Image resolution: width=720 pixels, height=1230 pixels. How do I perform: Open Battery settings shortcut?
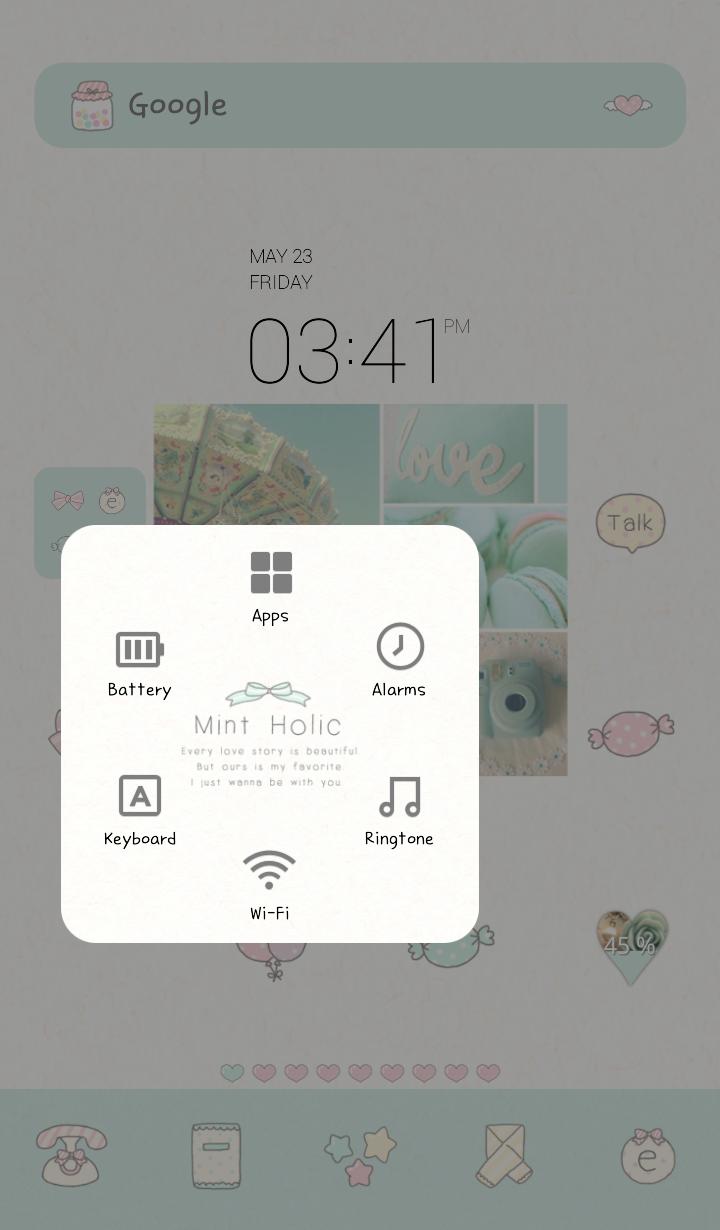pyautogui.click(x=139, y=663)
